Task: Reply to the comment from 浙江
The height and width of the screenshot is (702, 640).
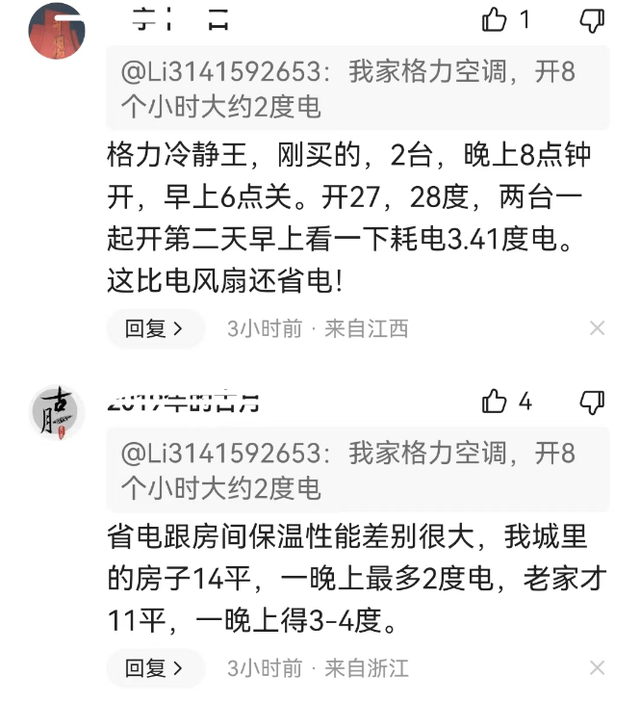Action: click(154, 668)
